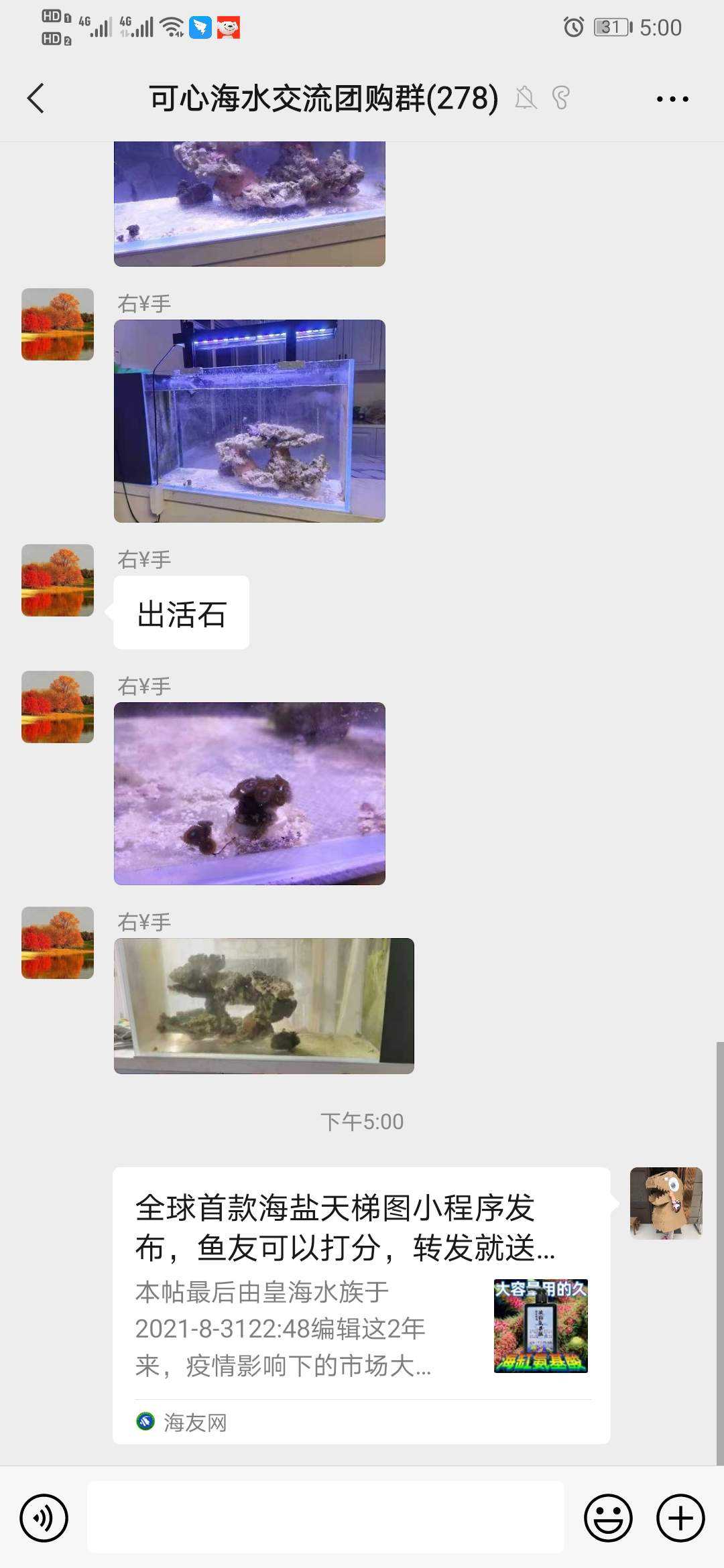724x1568 pixels.
Task: View the sender's avatar next to 出活石
Action: point(58,580)
